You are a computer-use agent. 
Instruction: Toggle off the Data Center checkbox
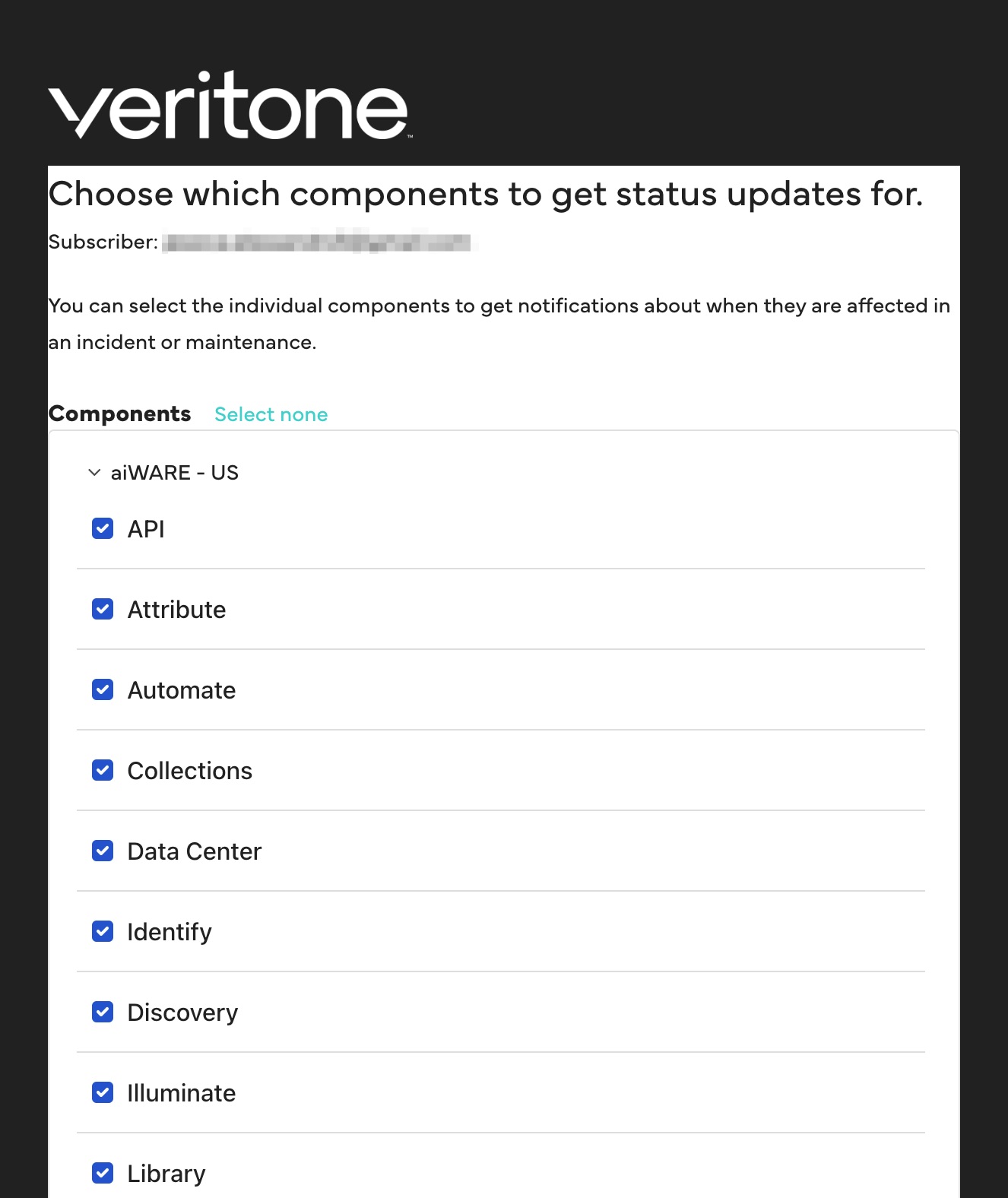pos(103,851)
